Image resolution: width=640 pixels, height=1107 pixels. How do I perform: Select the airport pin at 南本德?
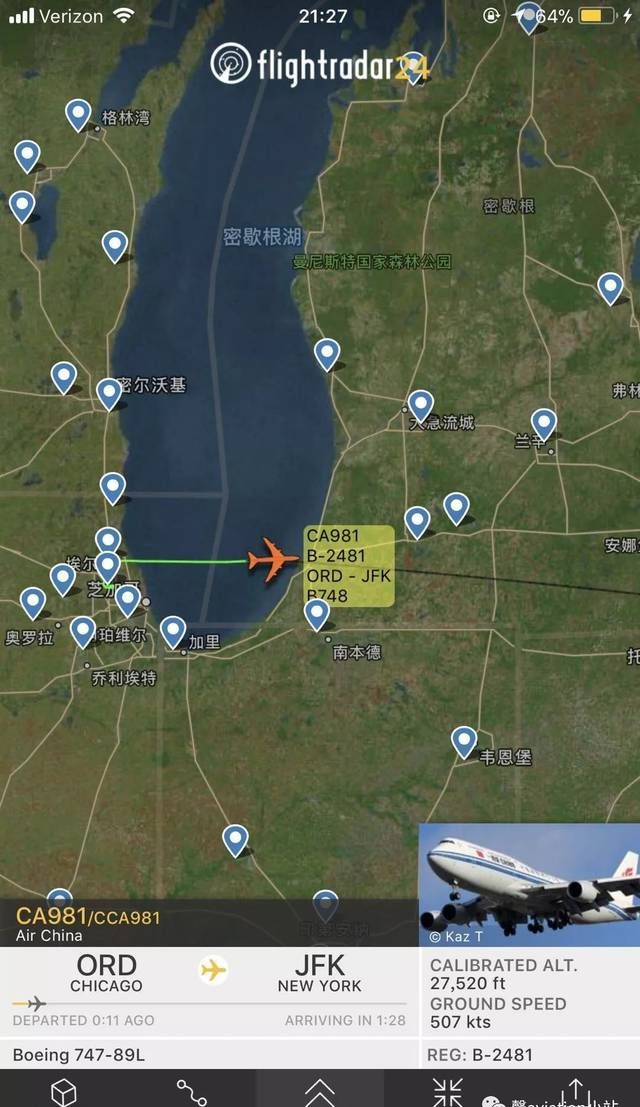(x=317, y=614)
